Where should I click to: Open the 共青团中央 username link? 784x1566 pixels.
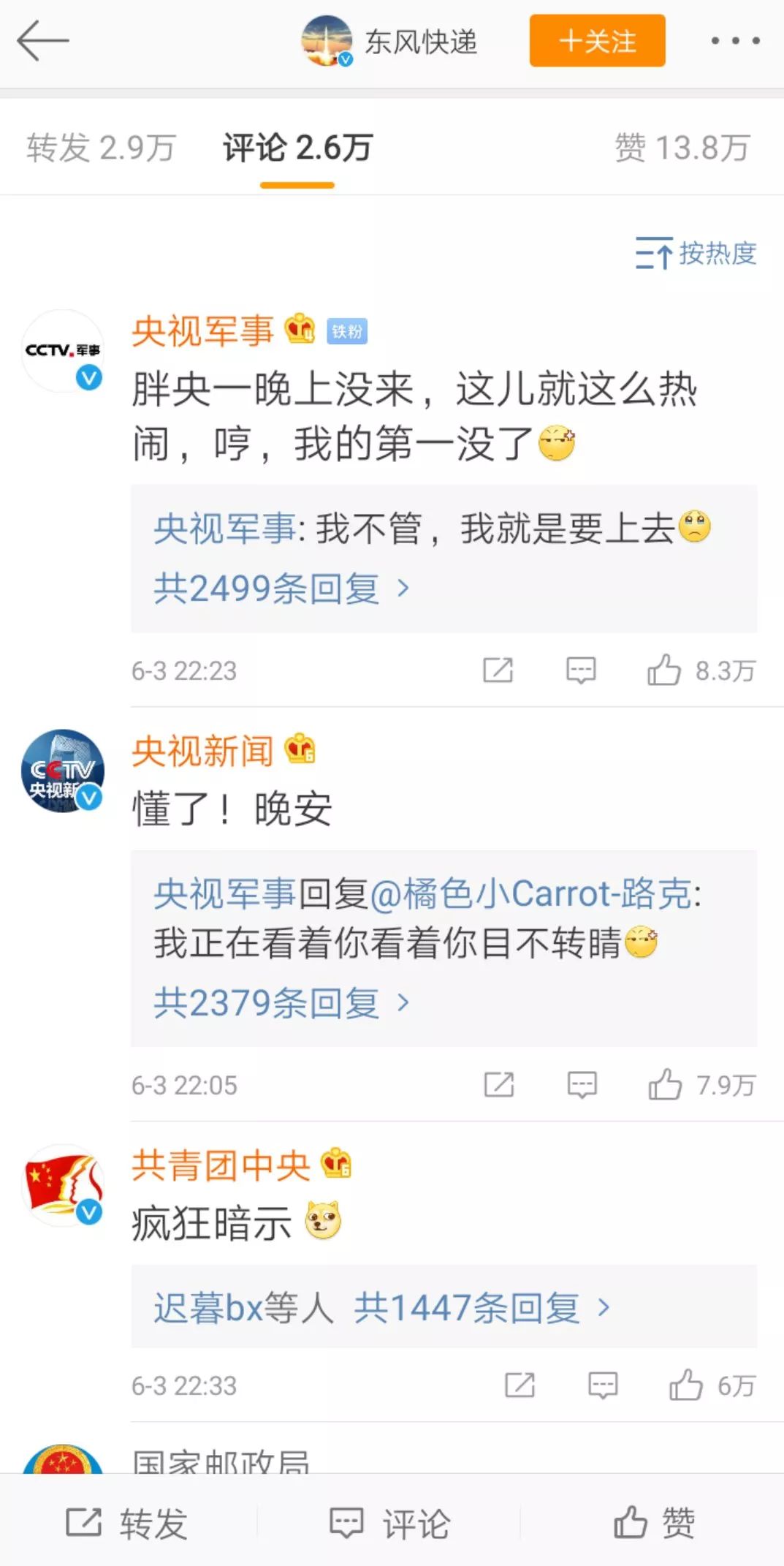[x=221, y=1165]
